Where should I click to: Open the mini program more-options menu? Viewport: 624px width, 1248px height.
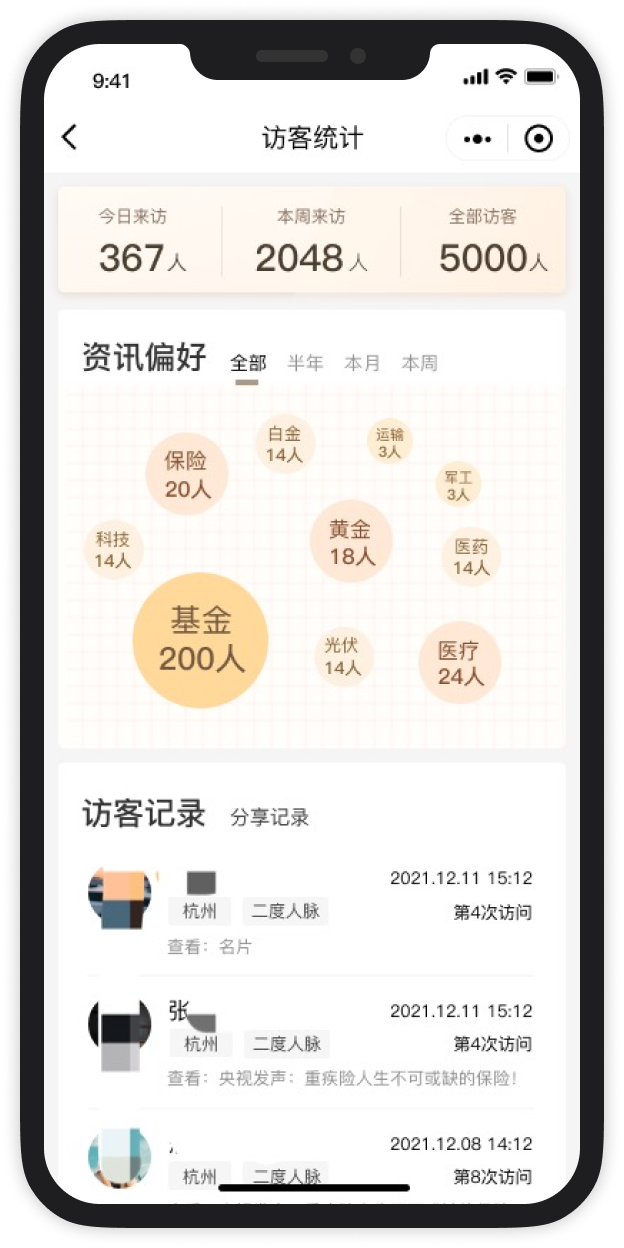click(478, 139)
